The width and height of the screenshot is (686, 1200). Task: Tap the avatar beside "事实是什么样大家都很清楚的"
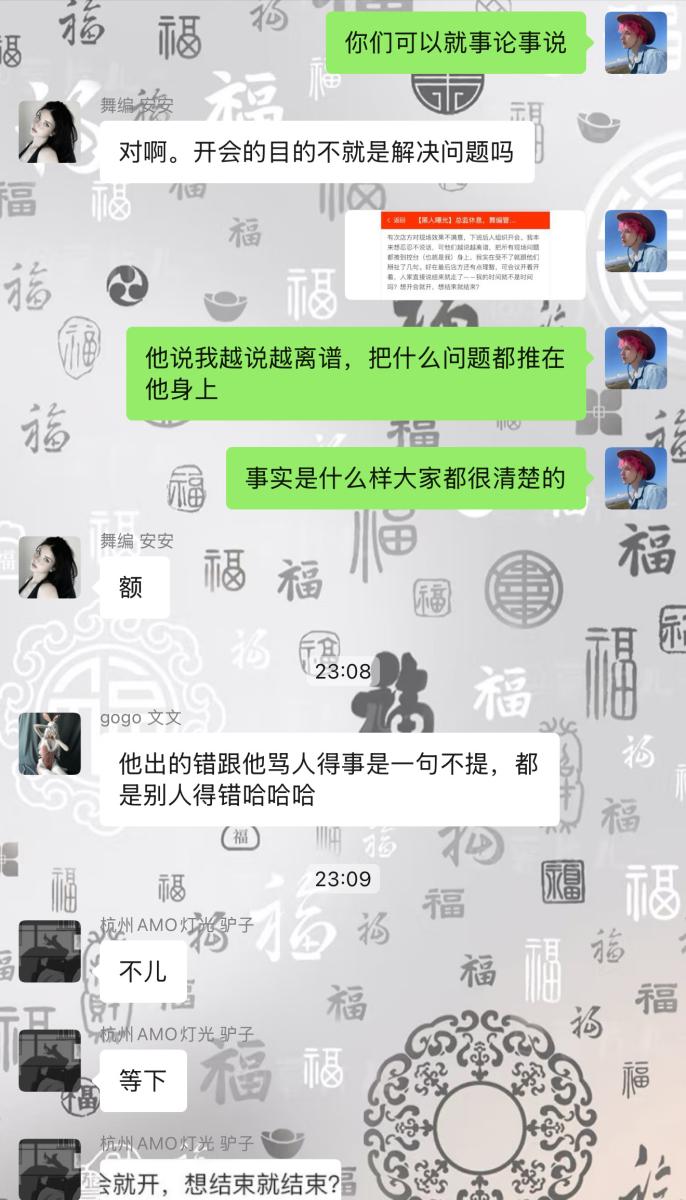(x=636, y=478)
